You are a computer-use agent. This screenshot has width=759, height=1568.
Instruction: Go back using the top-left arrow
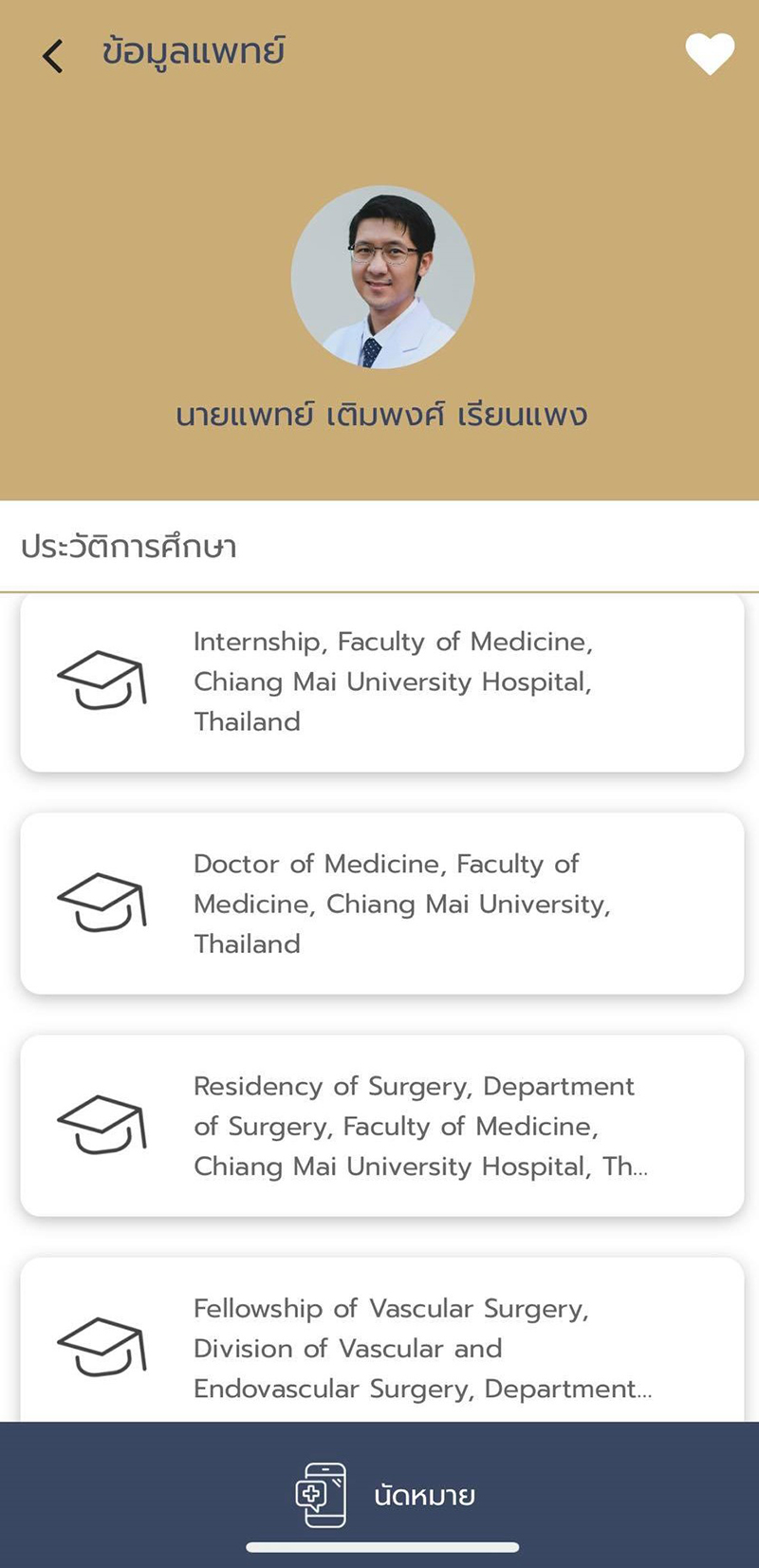[x=53, y=56]
